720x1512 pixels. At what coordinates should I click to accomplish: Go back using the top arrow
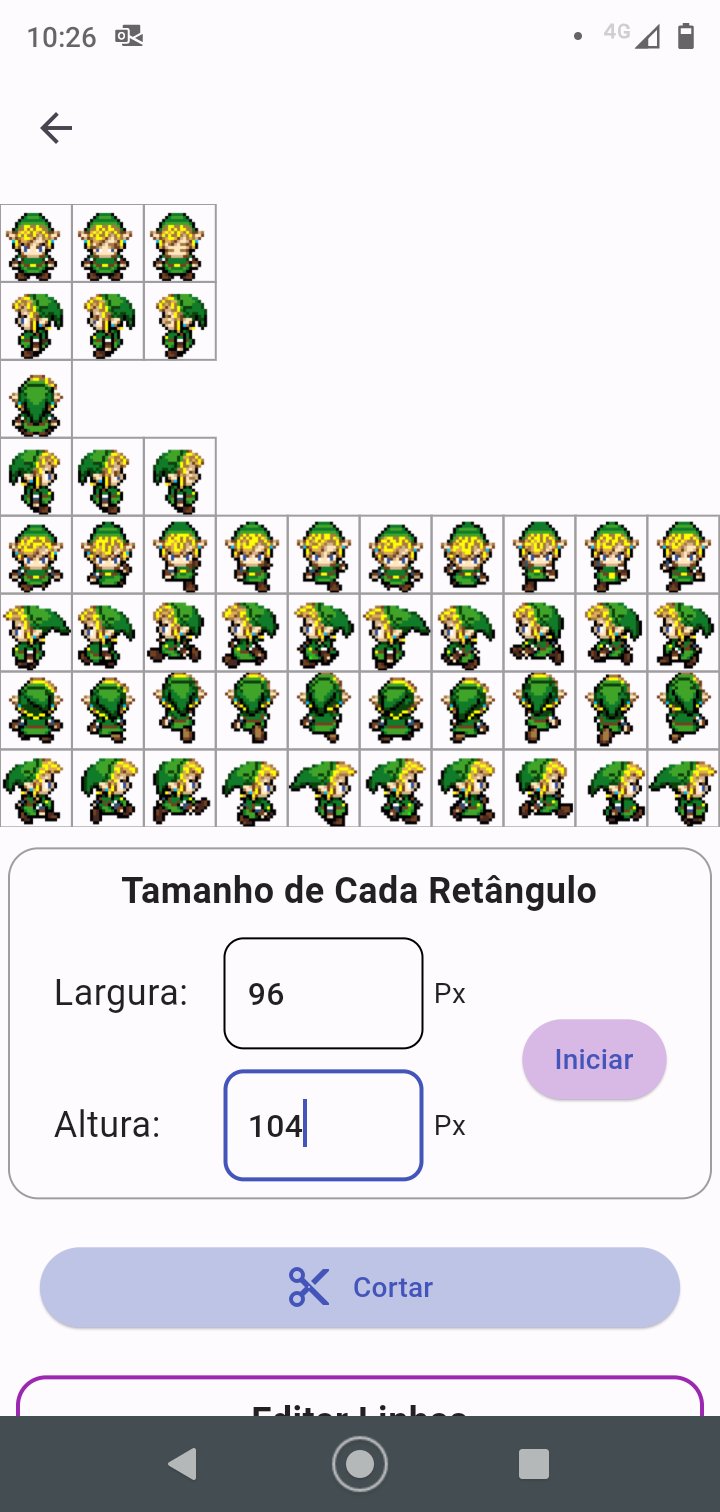56,128
